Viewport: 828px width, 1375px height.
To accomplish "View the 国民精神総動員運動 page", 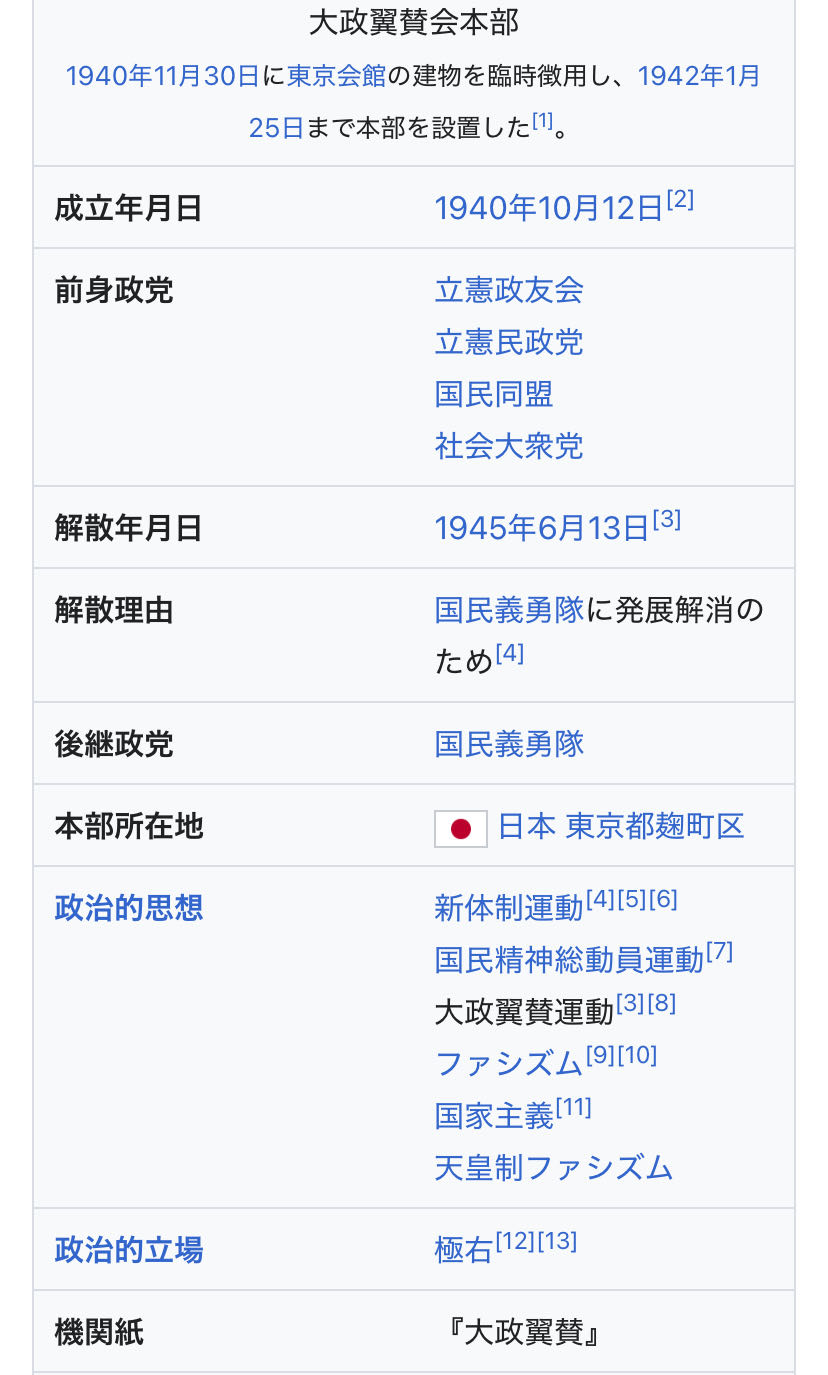I will pyautogui.click(x=569, y=960).
